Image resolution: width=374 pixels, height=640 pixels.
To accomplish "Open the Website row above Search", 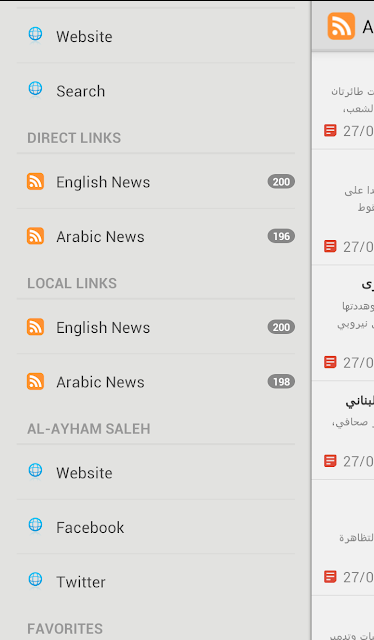I will click(x=156, y=36).
